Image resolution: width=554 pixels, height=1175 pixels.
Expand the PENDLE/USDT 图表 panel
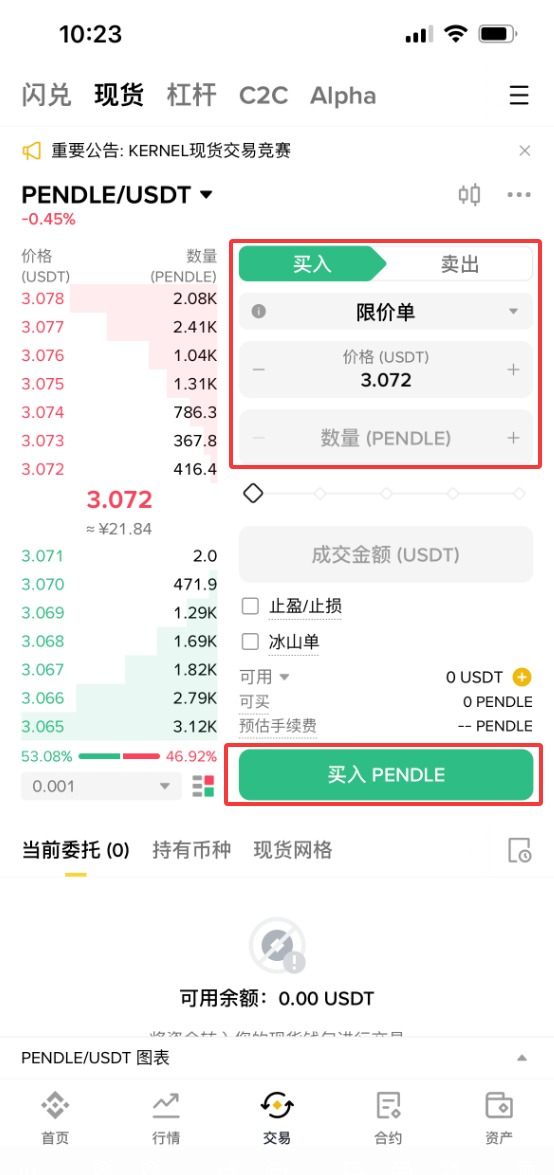tap(522, 1058)
